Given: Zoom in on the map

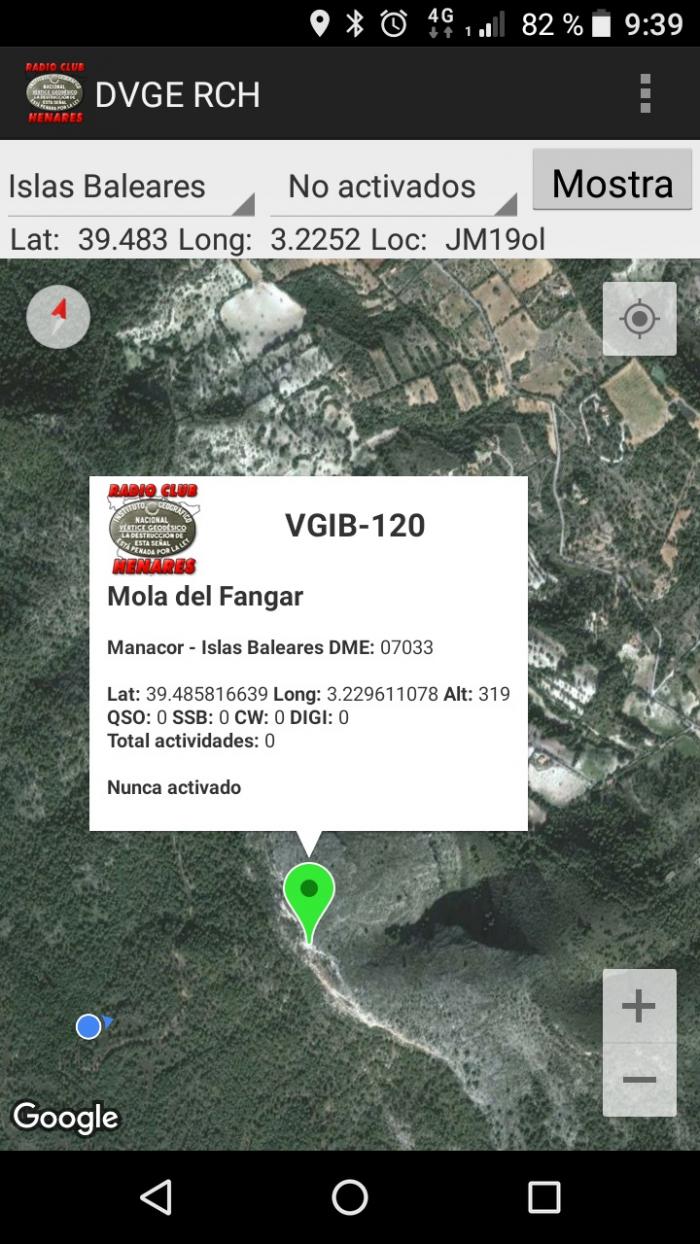Looking at the screenshot, I should (639, 1006).
